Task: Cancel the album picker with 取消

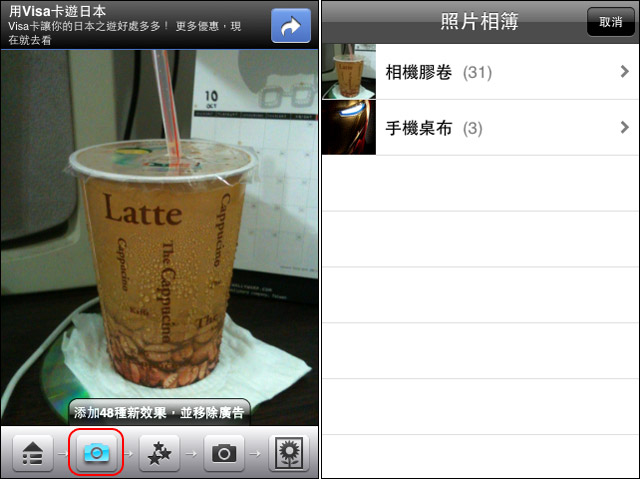Action: [x=609, y=22]
